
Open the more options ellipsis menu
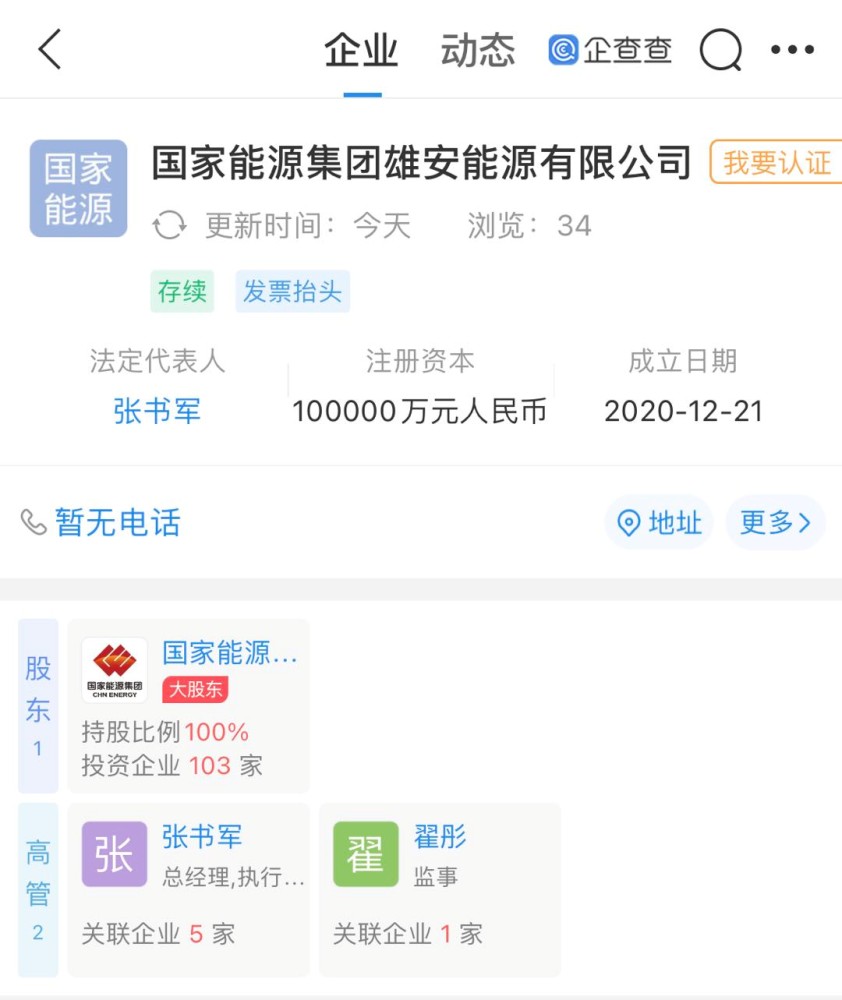click(793, 48)
